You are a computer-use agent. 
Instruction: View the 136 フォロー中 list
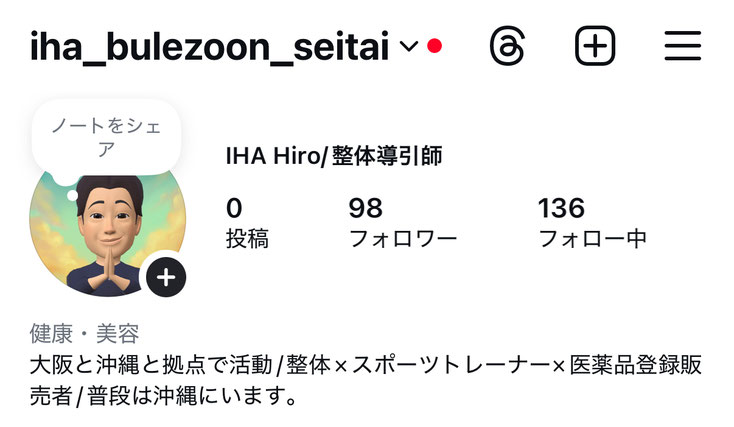(591, 223)
